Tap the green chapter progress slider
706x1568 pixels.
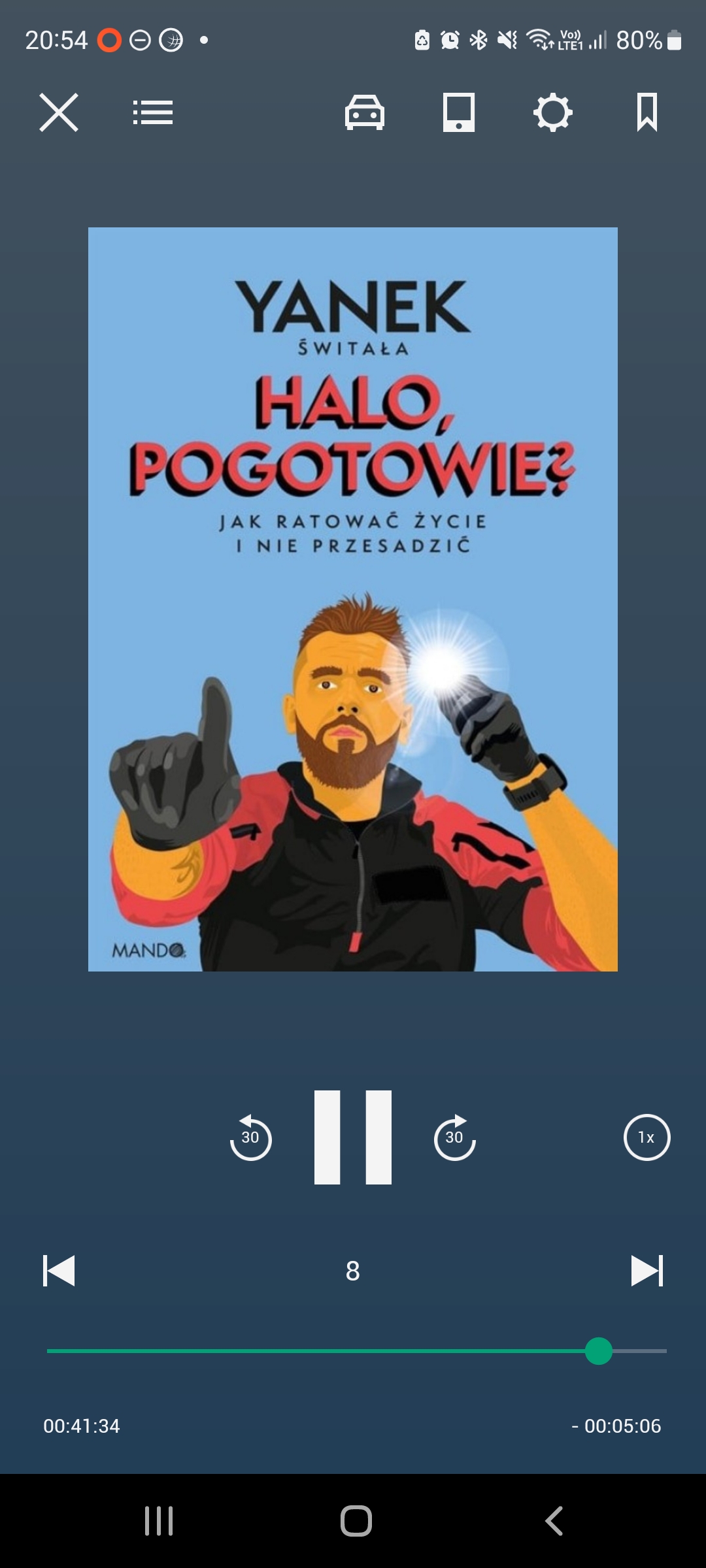point(599,1351)
